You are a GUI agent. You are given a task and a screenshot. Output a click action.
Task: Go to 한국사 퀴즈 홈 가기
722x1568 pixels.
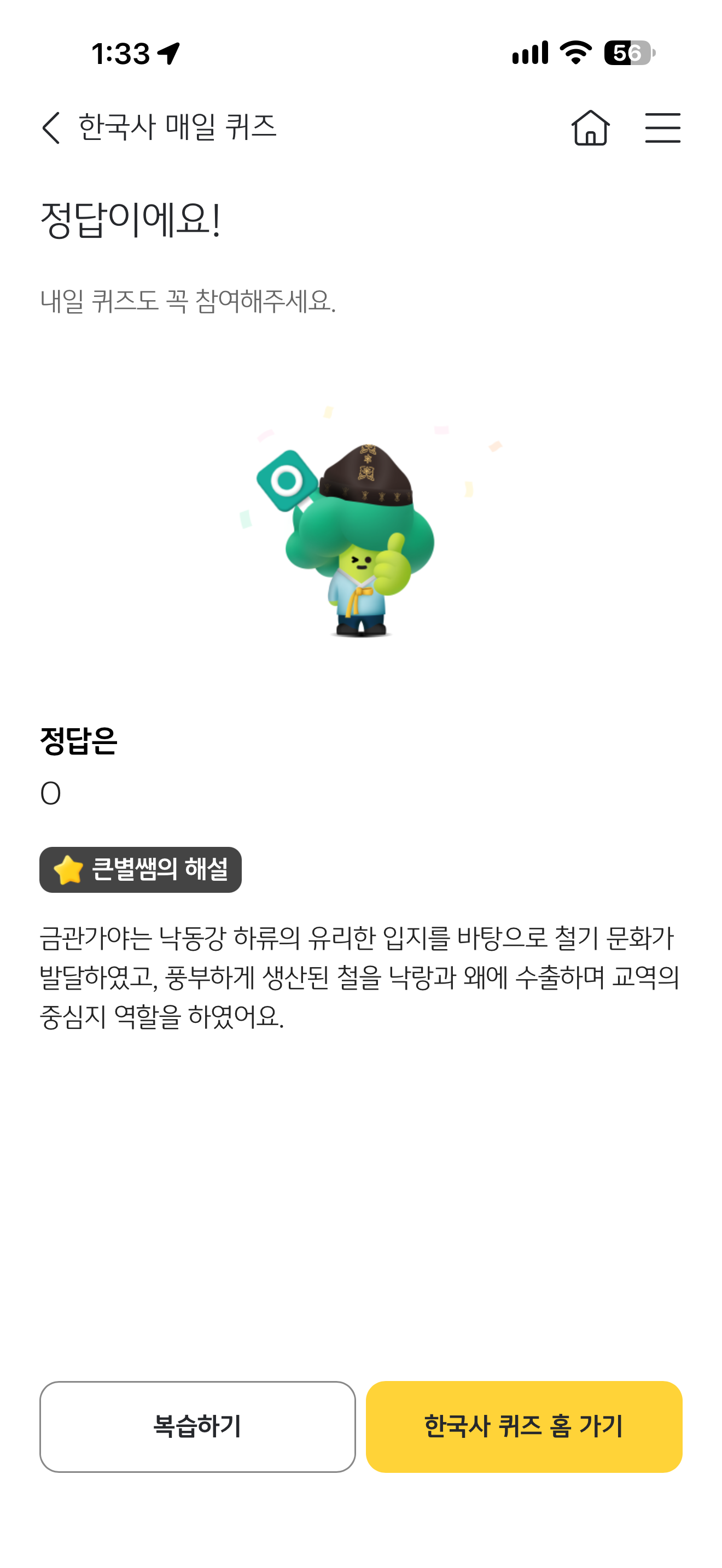click(x=523, y=1426)
